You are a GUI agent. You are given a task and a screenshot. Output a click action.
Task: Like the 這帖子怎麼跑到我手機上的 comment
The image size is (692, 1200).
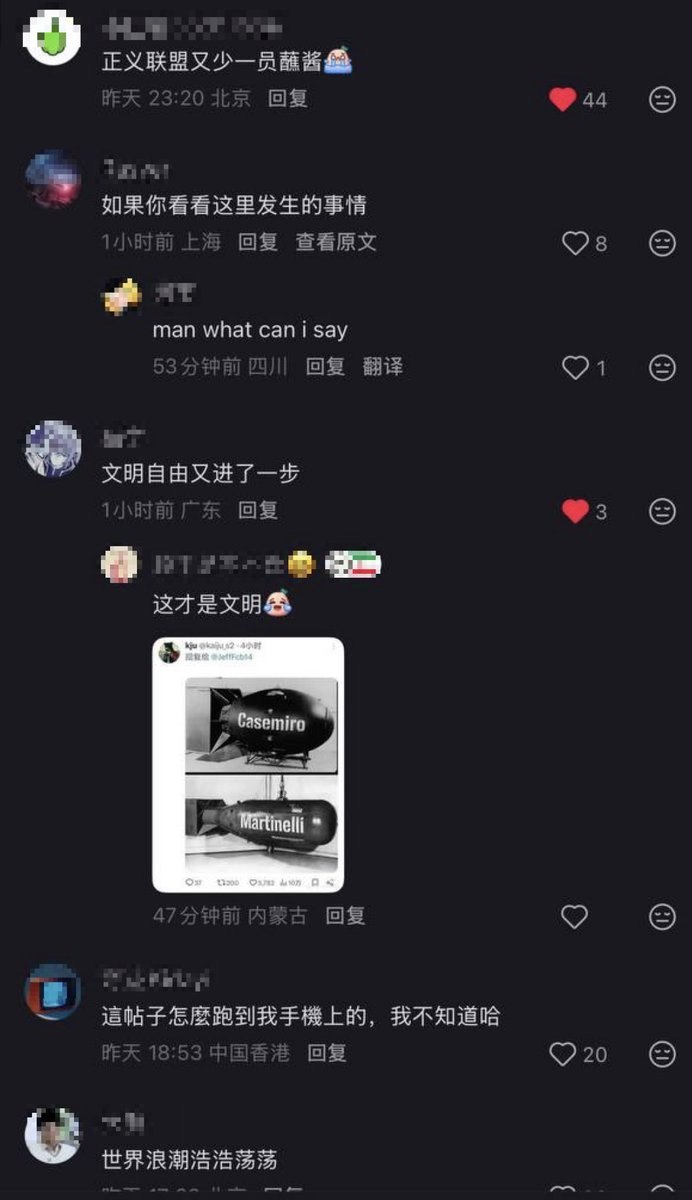tap(564, 1053)
